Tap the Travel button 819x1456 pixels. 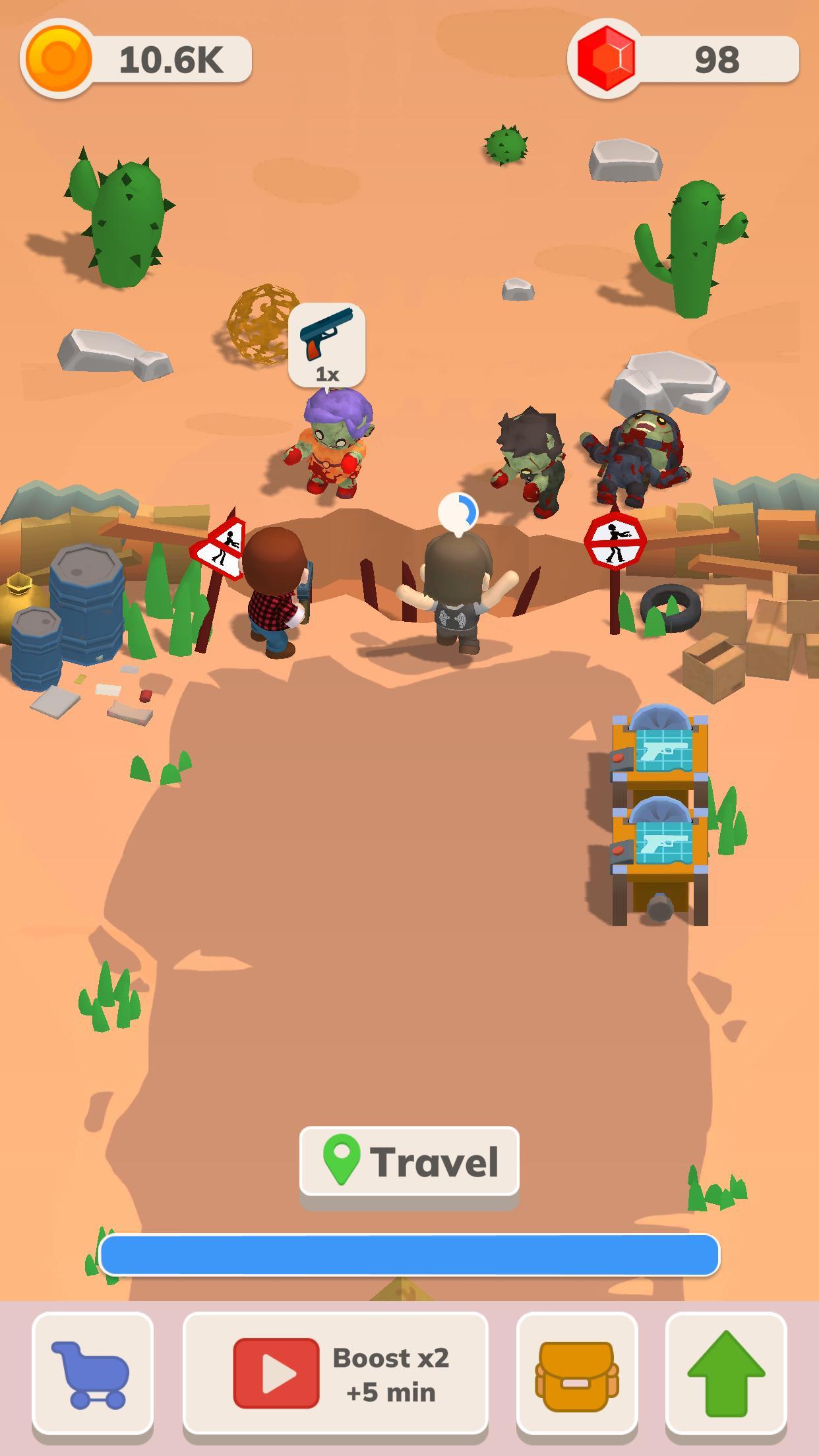tap(409, 1162)
